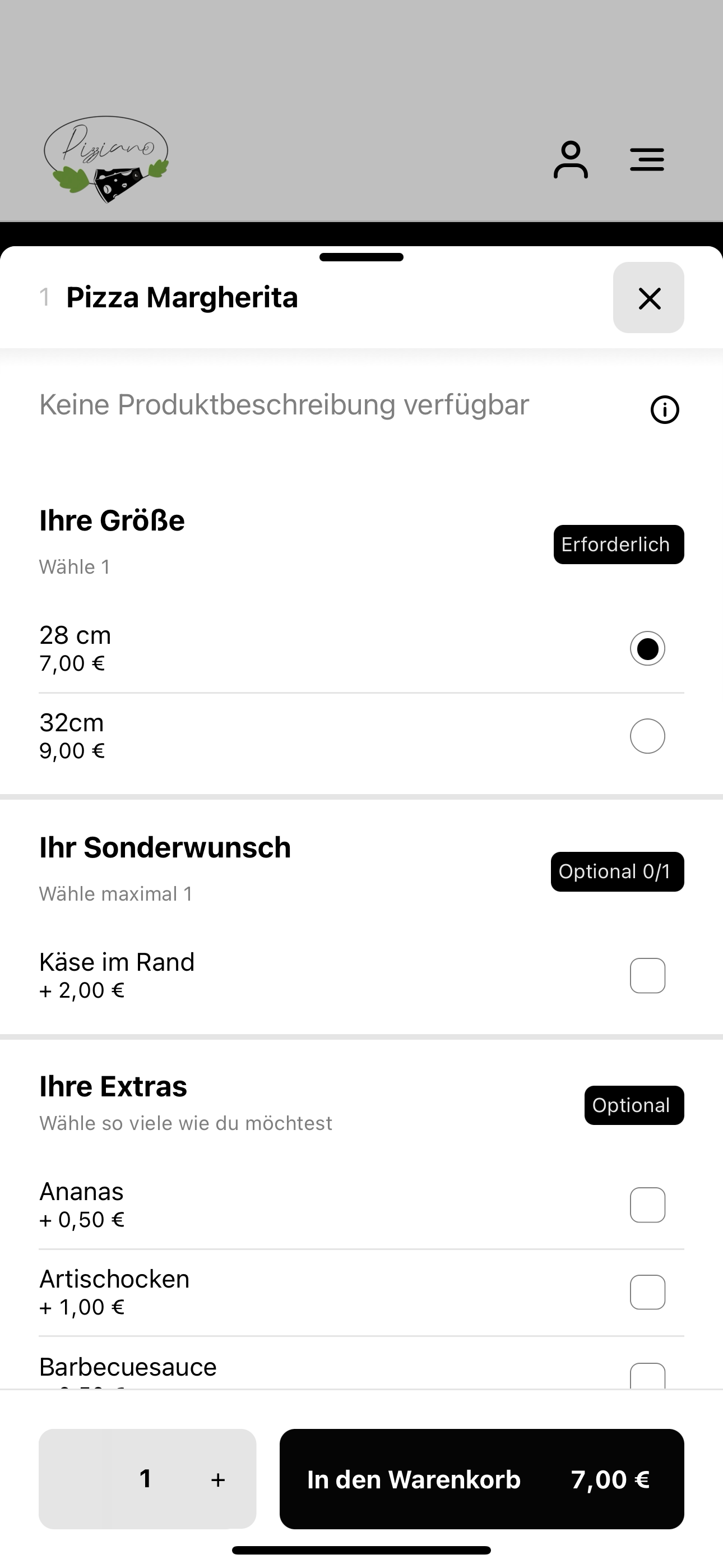Close the Pizza Margherita options sheet
The width and height of the screenshot is (723, 1568).
[x=648, y=298]
